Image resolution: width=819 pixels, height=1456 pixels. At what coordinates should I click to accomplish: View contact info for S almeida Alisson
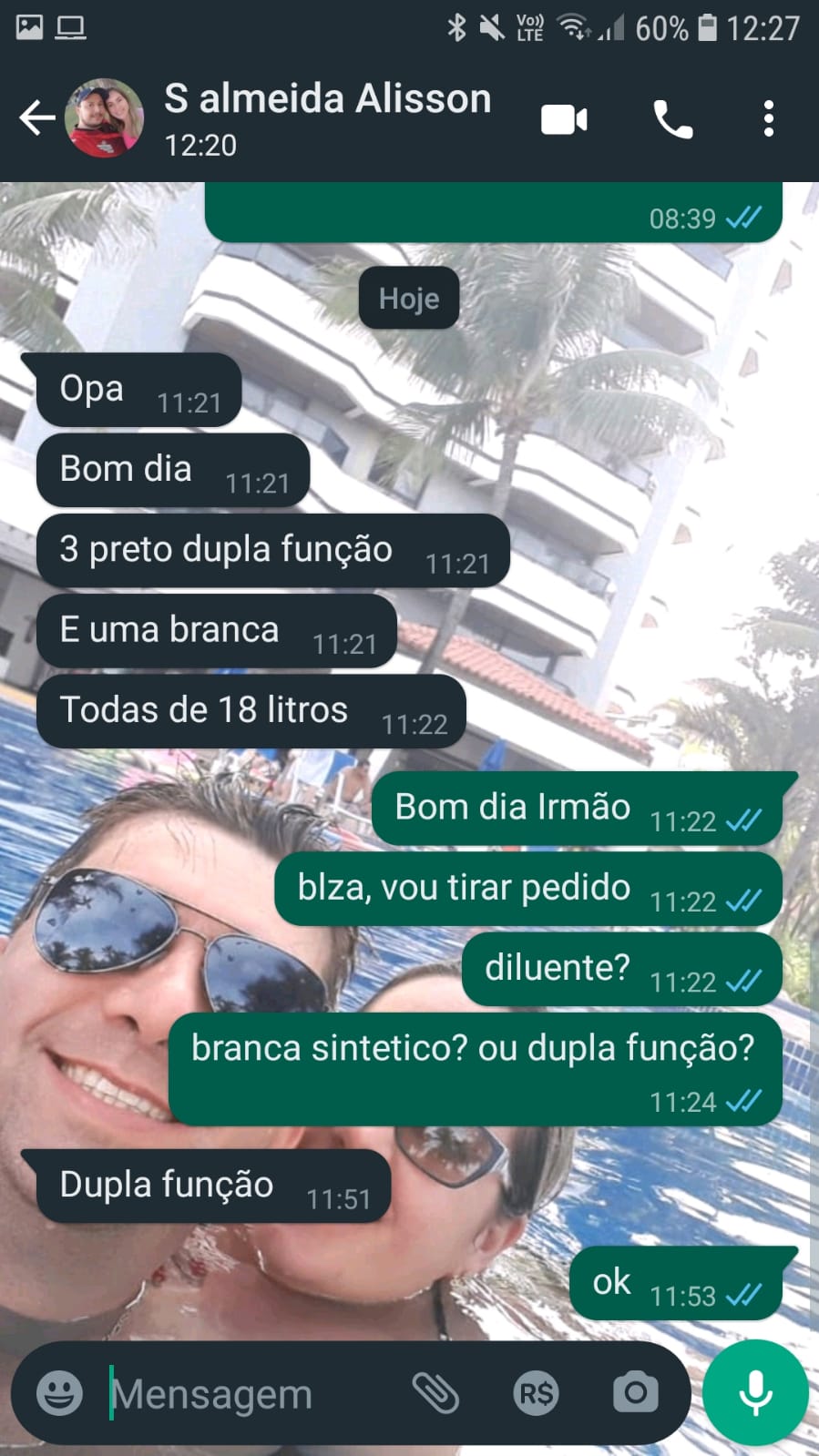(326, 118)
